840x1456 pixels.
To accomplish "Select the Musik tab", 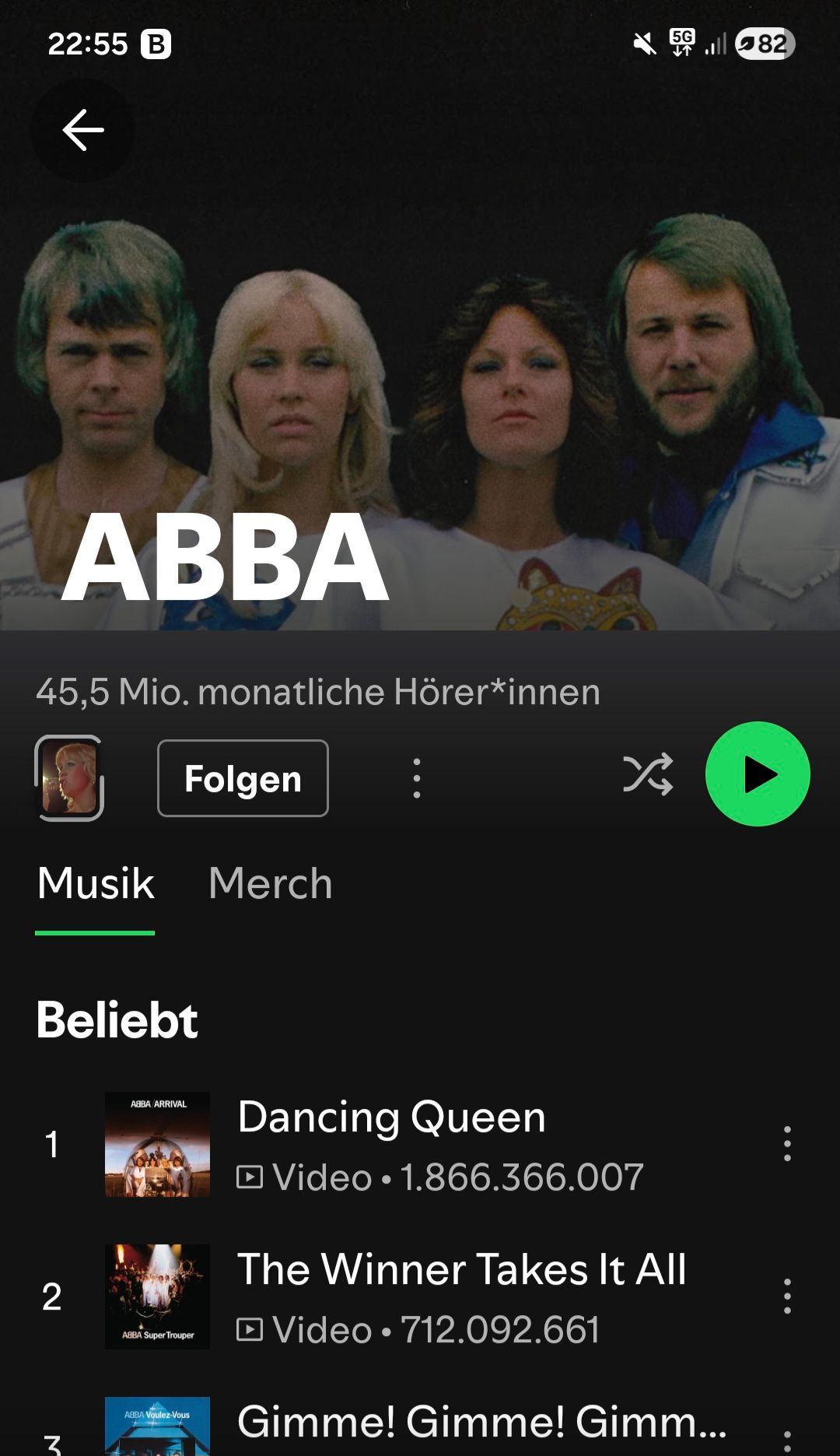I will [x=96, y=883].
